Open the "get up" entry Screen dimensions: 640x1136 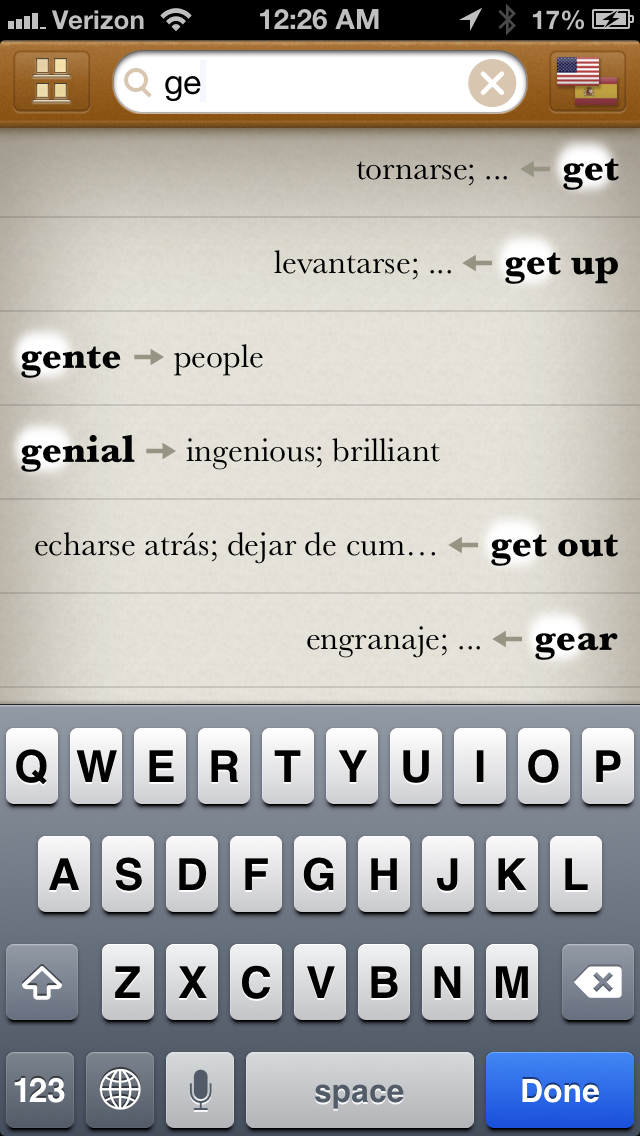(x=320, y=264)
